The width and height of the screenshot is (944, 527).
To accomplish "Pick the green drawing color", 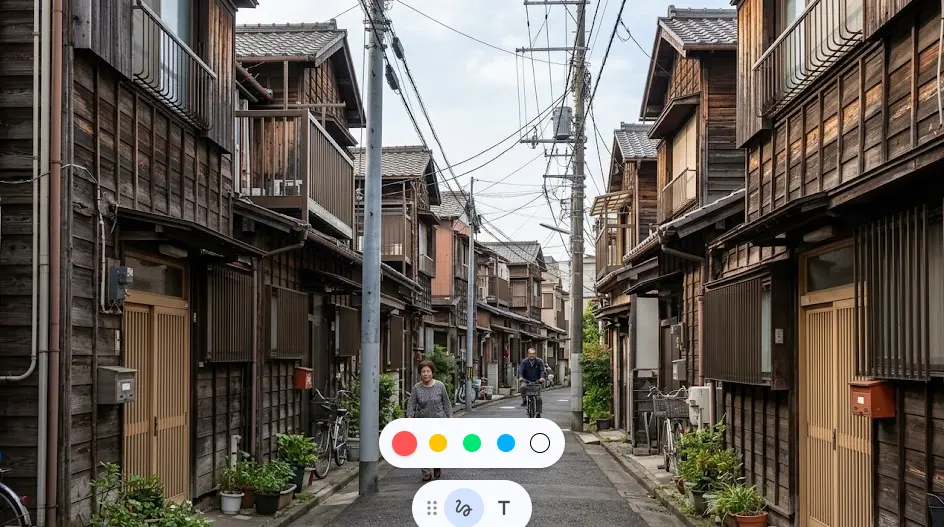I will pyautogui.click(x=472, y=443).
